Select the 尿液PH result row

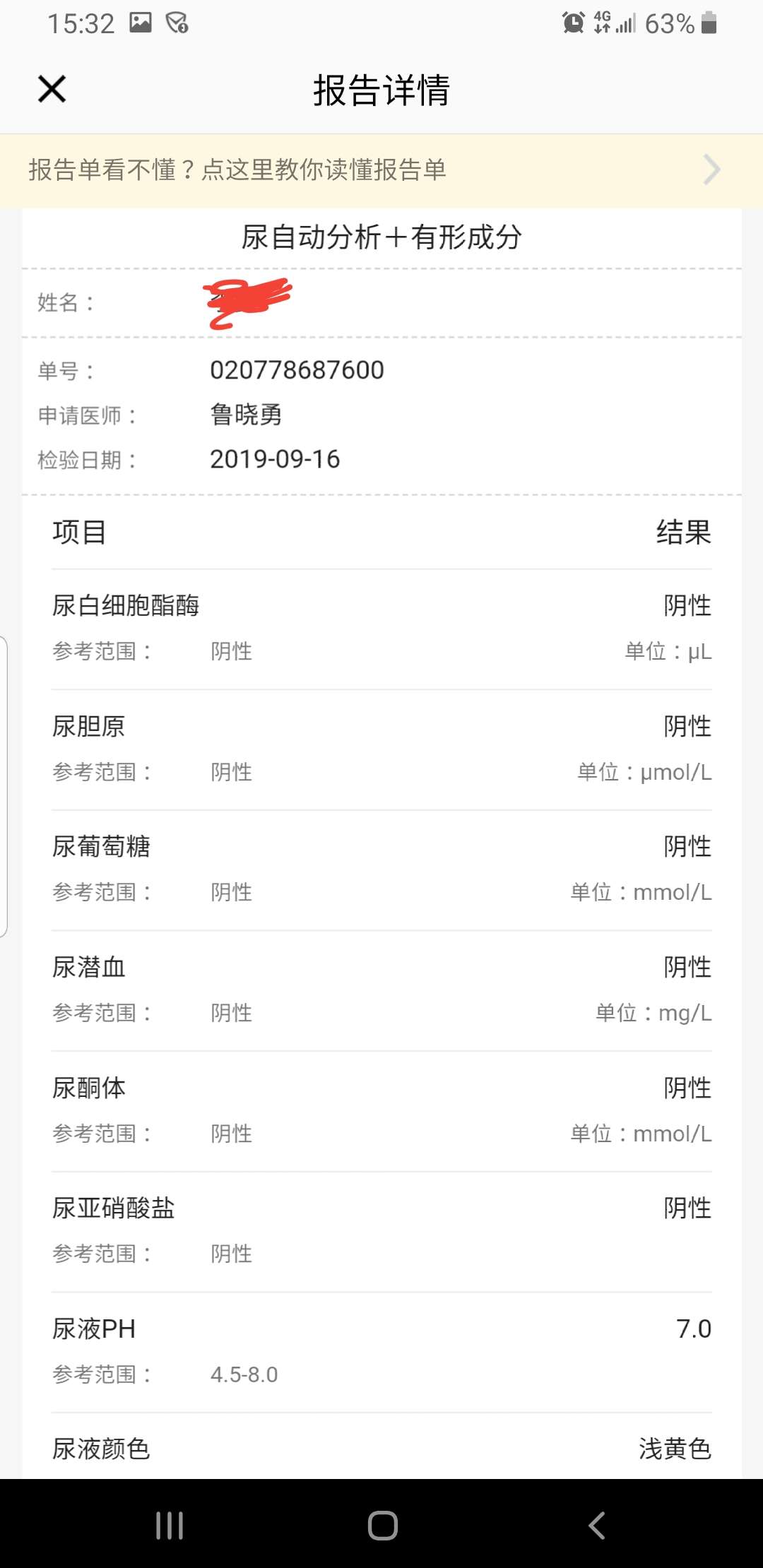381,1349
